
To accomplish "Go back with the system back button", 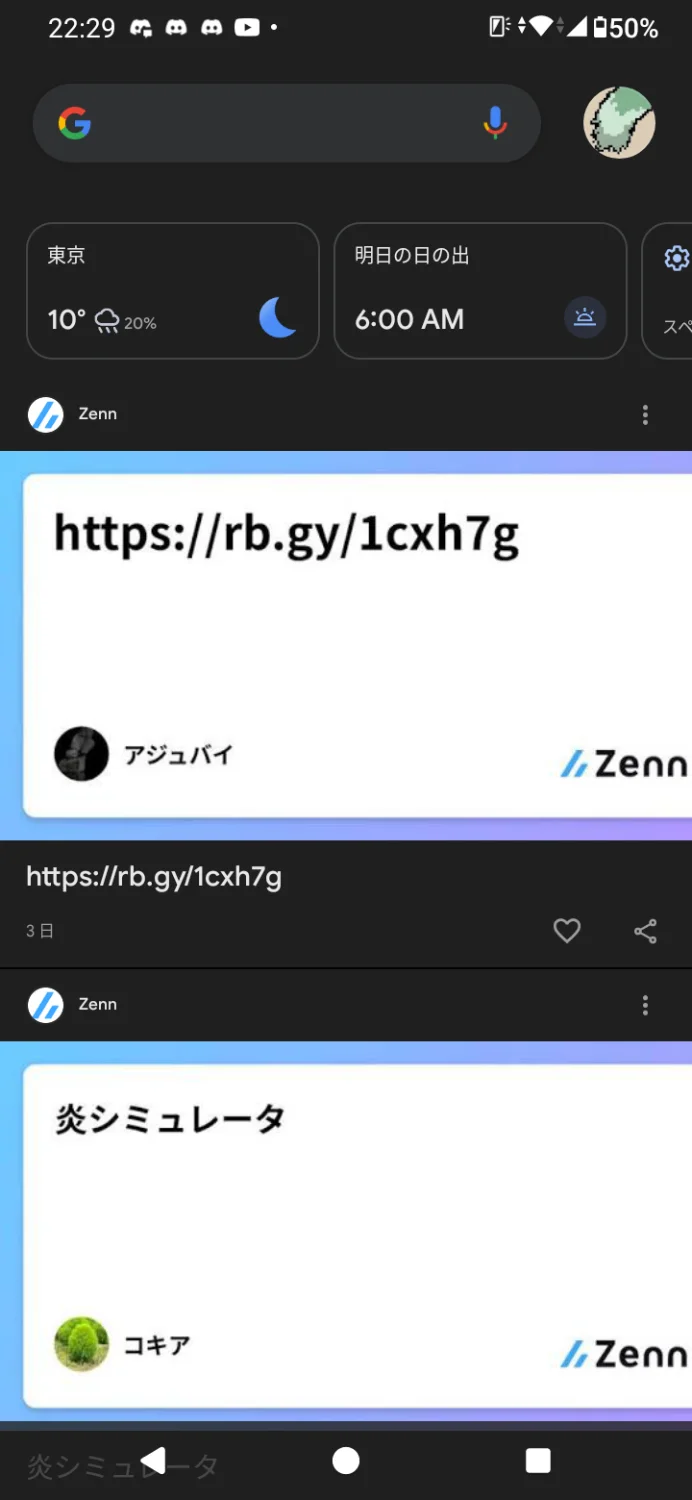I will tap(153, 1461).
